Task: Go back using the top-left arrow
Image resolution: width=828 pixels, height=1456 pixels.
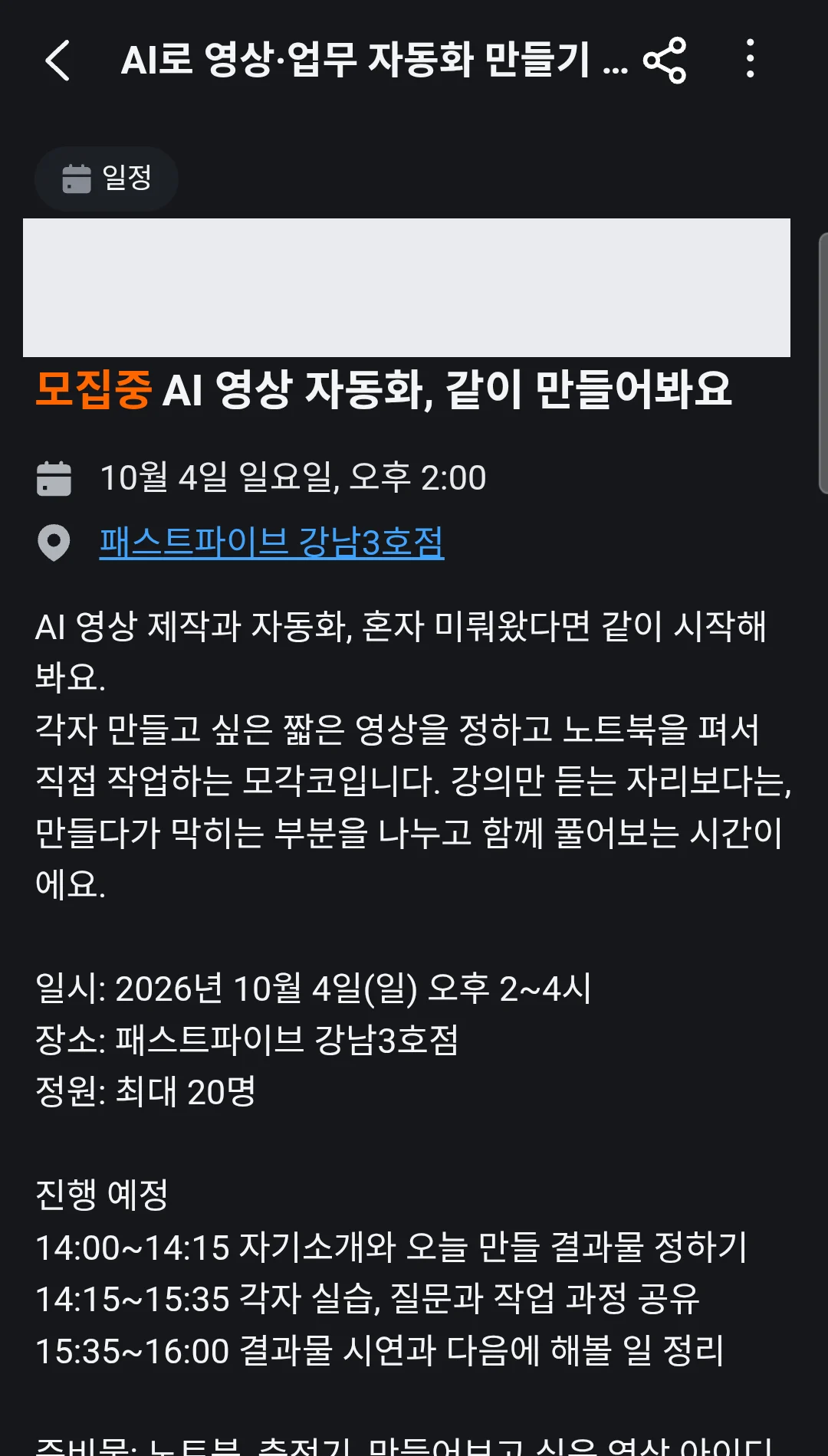Action: tap(58, 60)
